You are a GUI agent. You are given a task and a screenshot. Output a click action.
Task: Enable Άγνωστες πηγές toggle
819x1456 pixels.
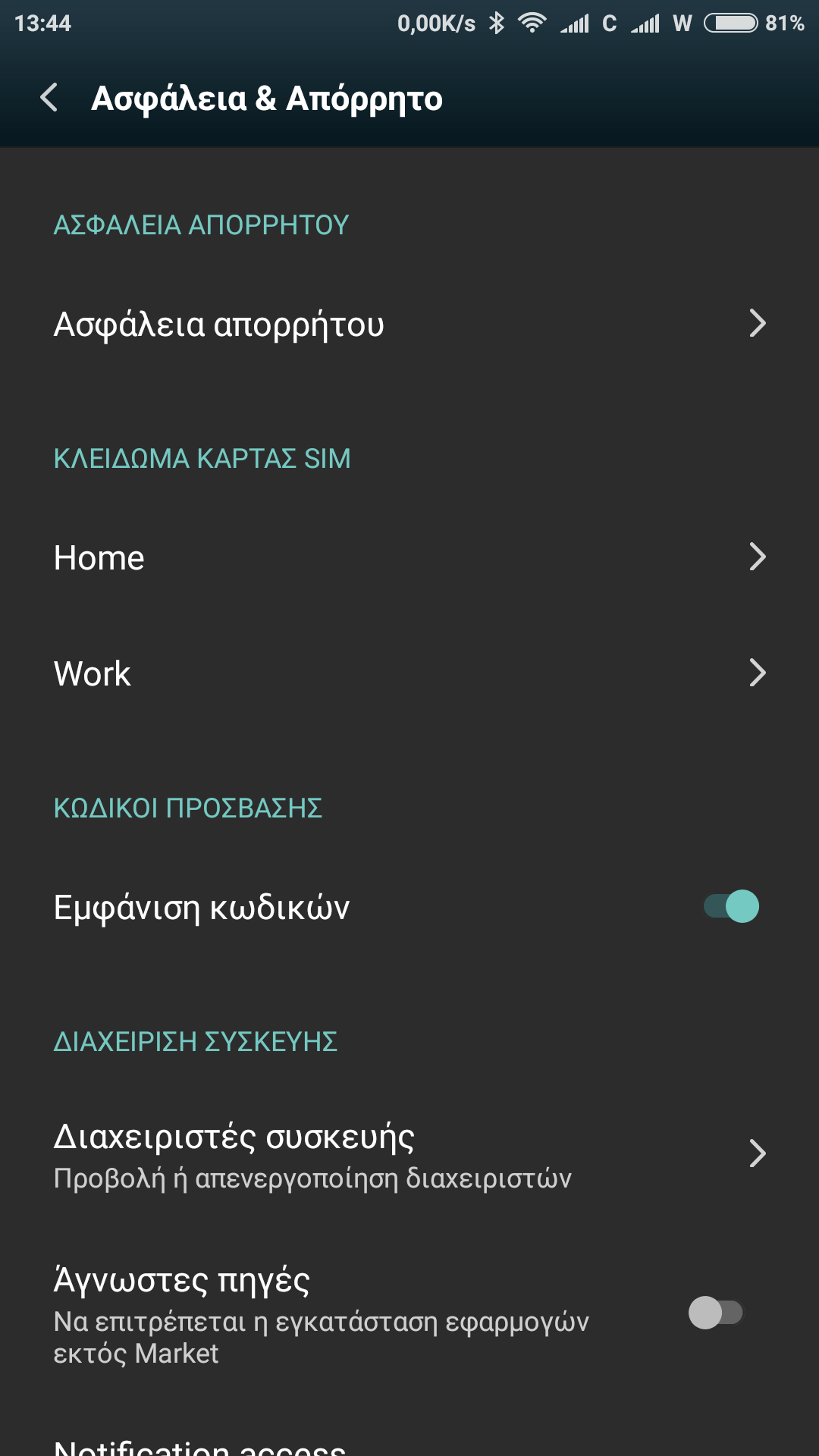(x=715, y=1313)
